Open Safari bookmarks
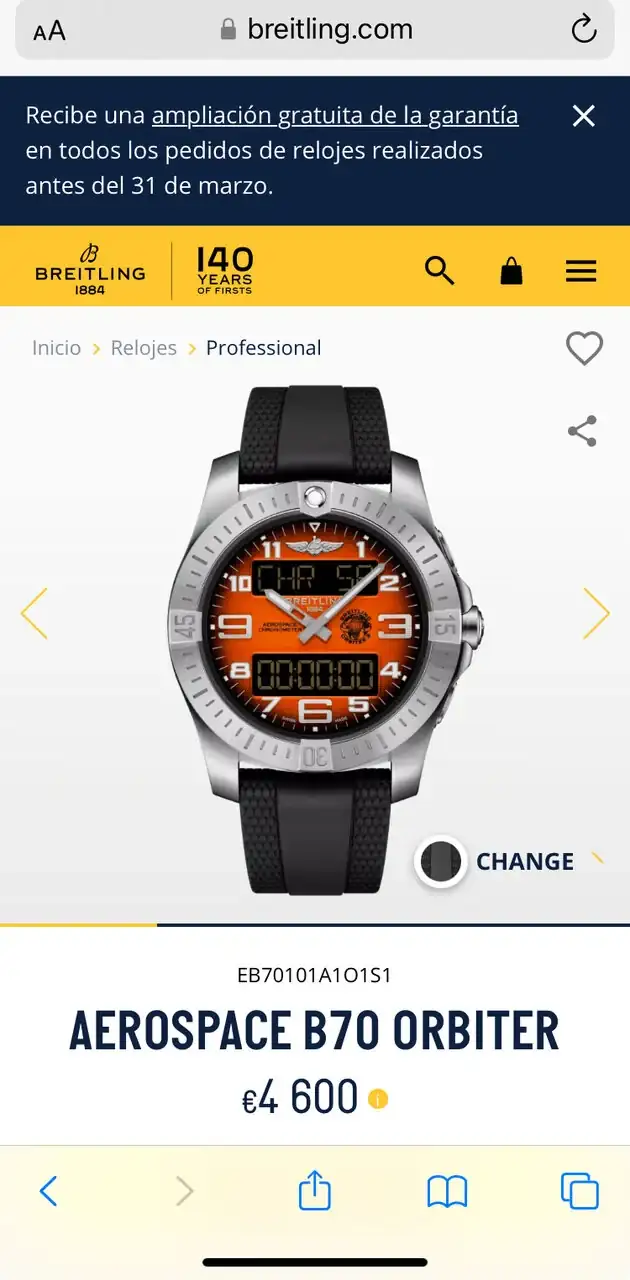 (447, 1191)
